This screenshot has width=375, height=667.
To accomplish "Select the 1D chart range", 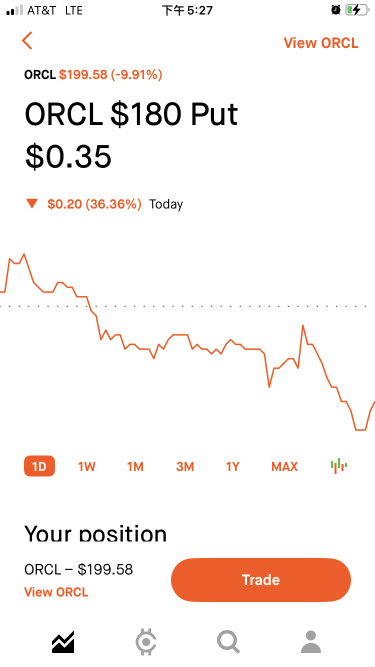I will pos(39,466).
